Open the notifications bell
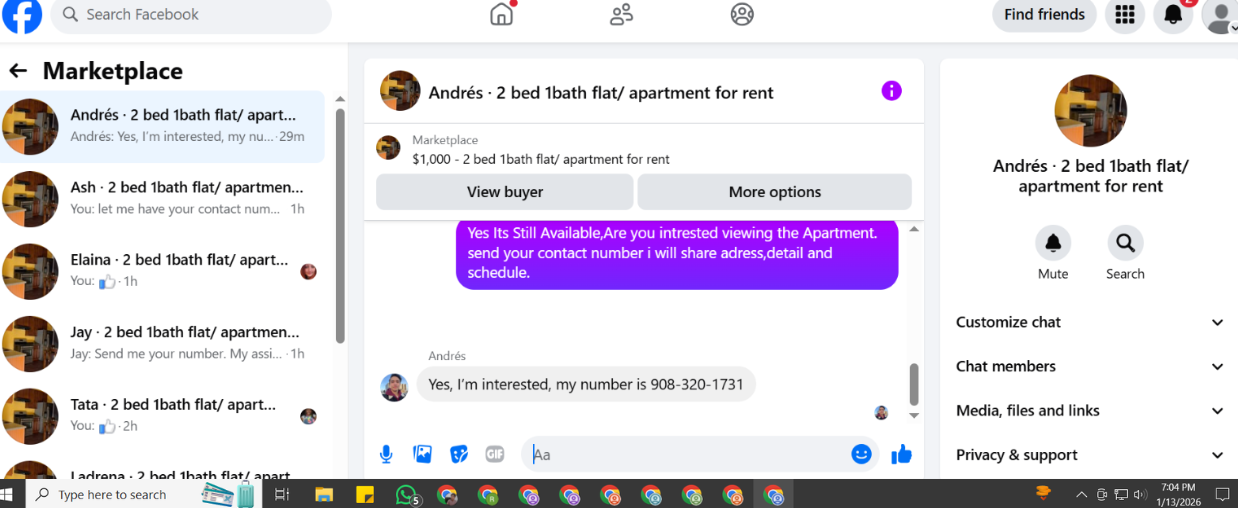Image resolution: width=1238 pixels, height=508 pixels. pyautogui.click(x=1173, y=15)
